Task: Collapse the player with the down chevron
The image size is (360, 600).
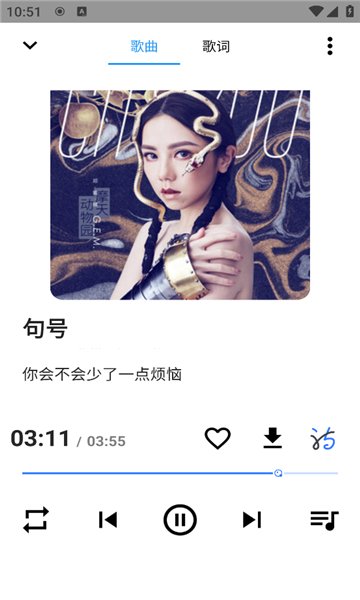Action: tap(30, 46)
